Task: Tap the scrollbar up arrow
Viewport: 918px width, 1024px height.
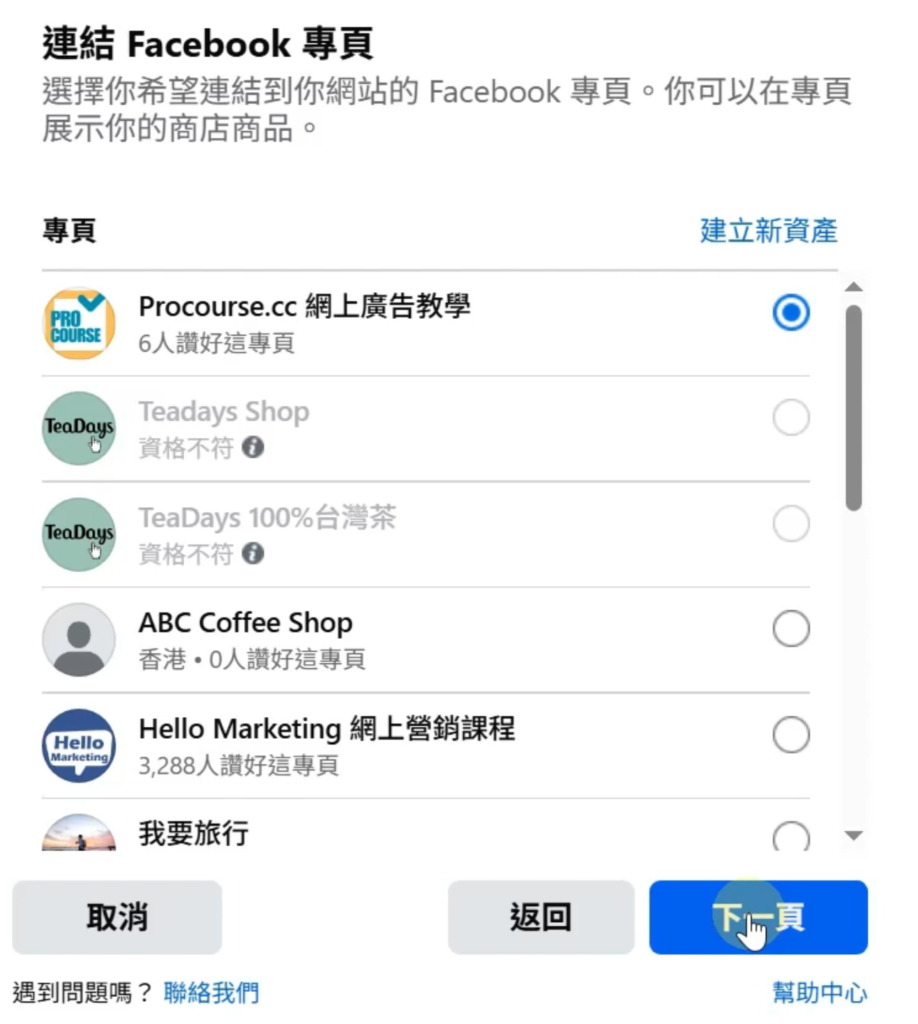Action: point(853,288)
